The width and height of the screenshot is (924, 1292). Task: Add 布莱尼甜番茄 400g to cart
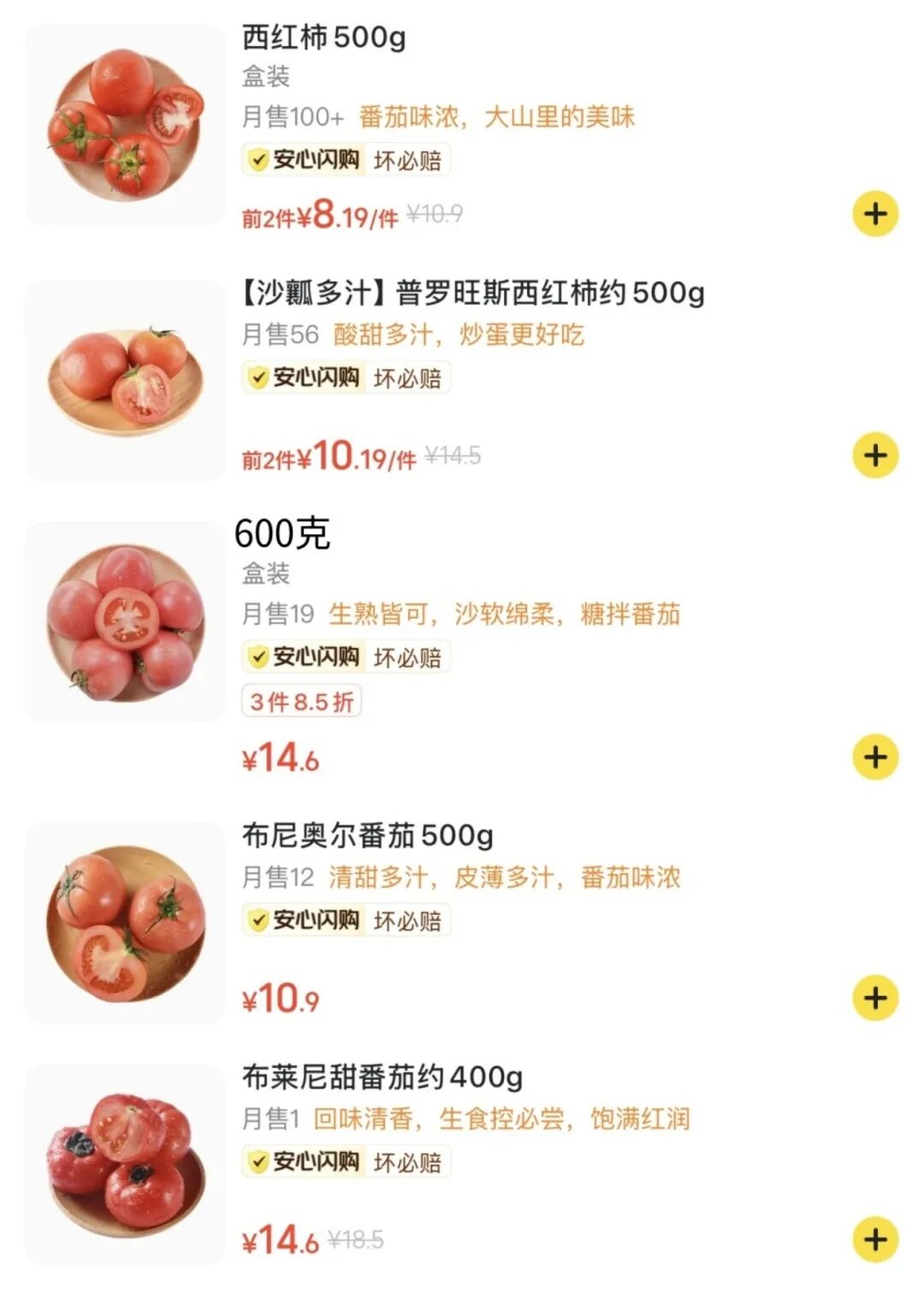click(x=875, y=1239)
